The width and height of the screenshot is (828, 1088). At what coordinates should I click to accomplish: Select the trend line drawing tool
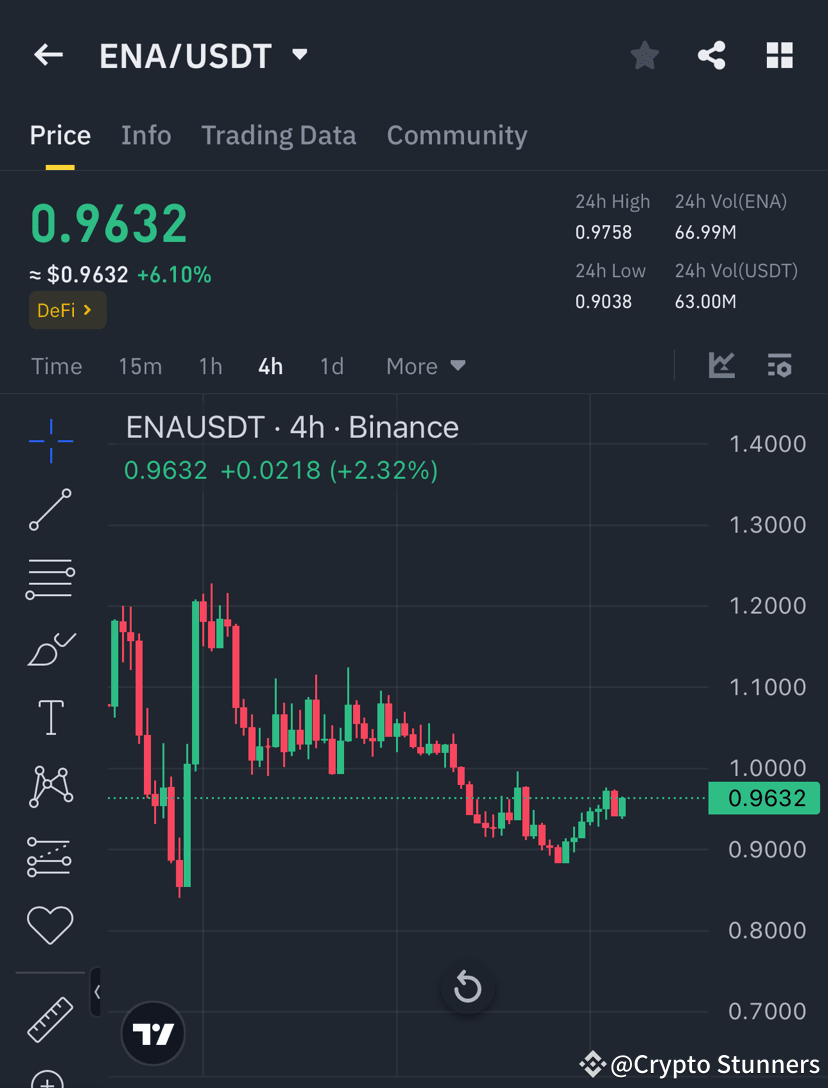coord(50,510)
